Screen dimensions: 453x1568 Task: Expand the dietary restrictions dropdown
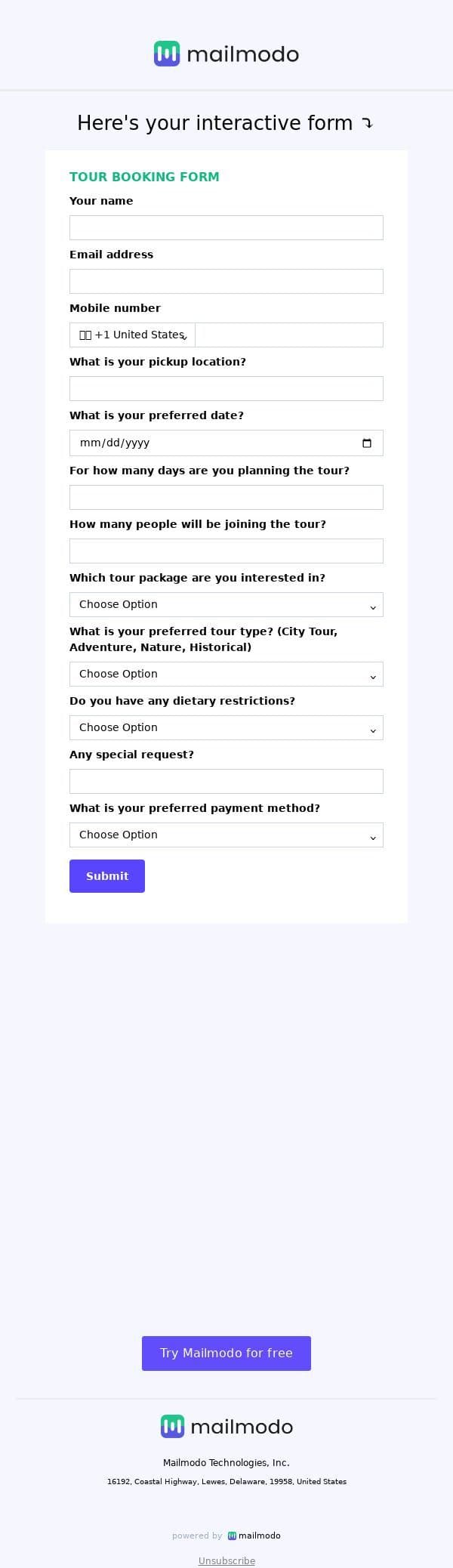[x=226, y=727]
